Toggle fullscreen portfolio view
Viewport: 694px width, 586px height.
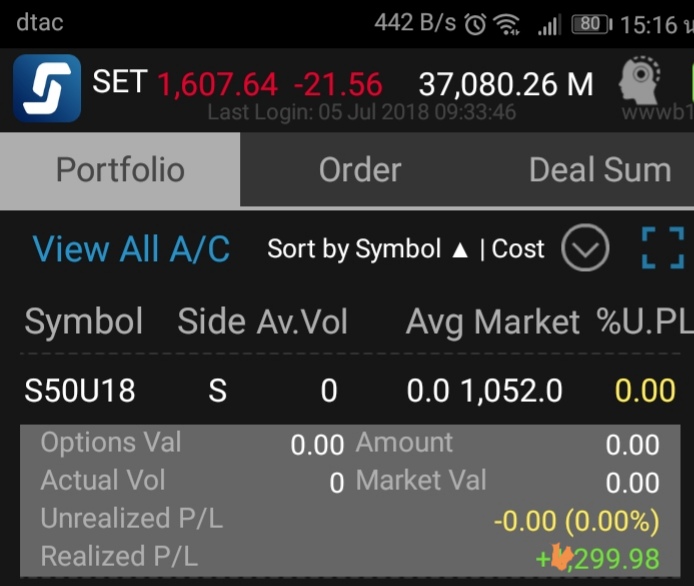(662, 249)
